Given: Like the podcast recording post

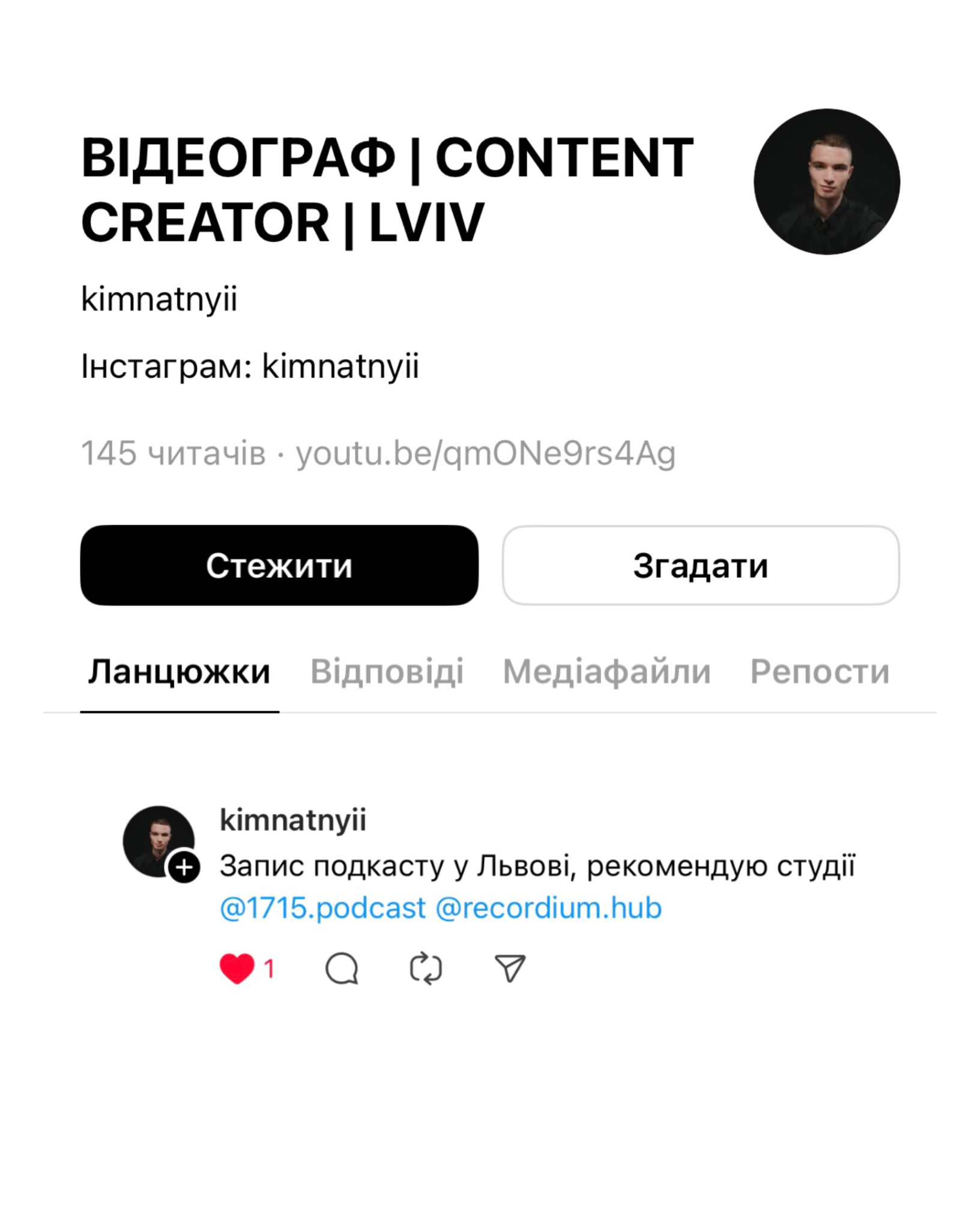Looking at the screenshot, I should point(237,969).
